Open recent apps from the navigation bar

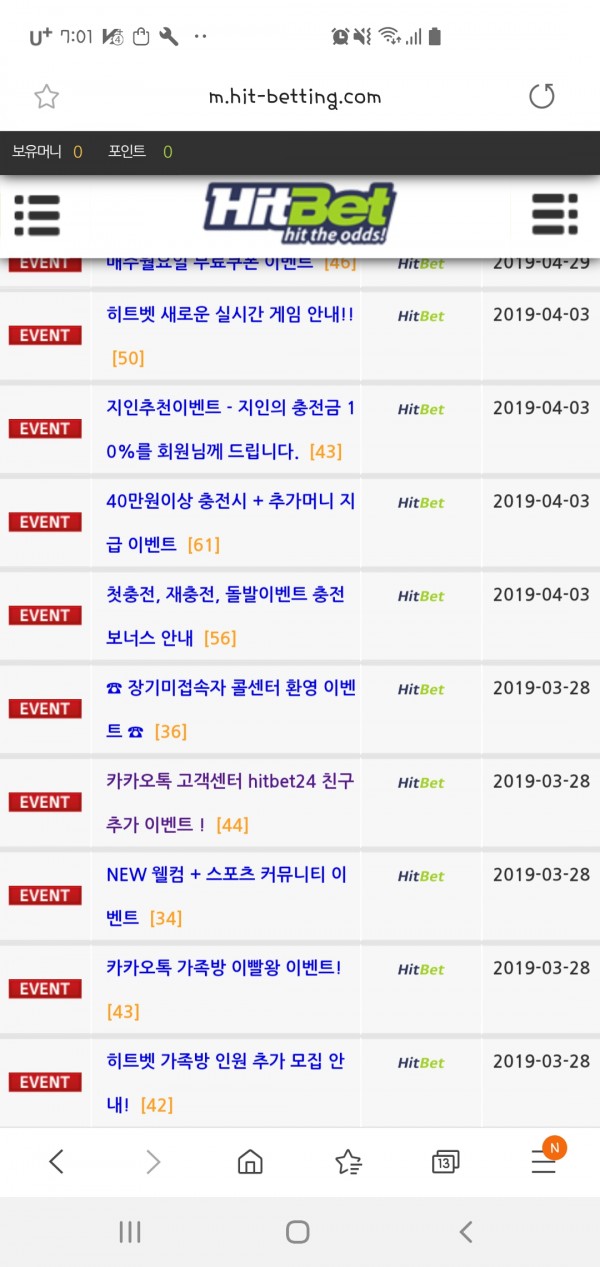(130, 1232)
